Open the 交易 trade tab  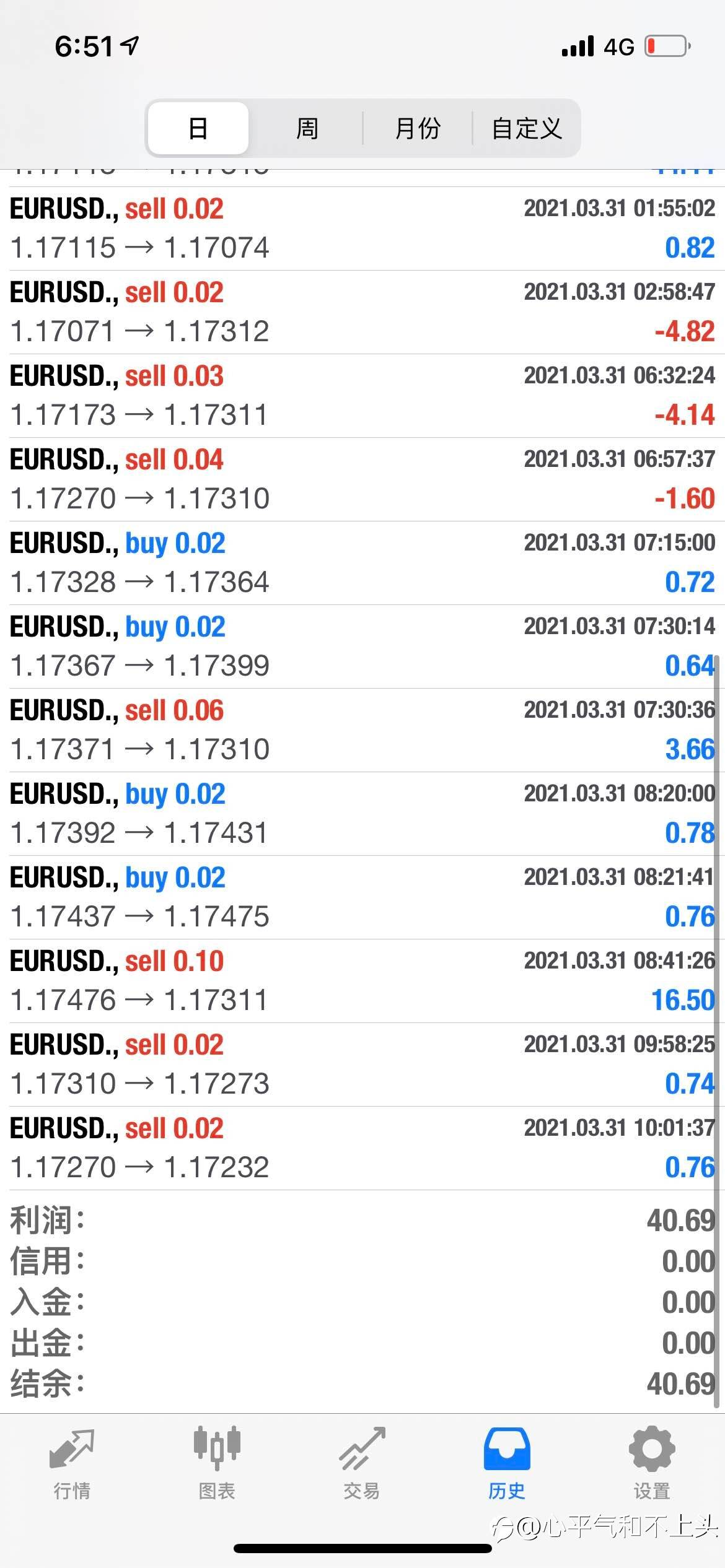(x=362, y=1463)
